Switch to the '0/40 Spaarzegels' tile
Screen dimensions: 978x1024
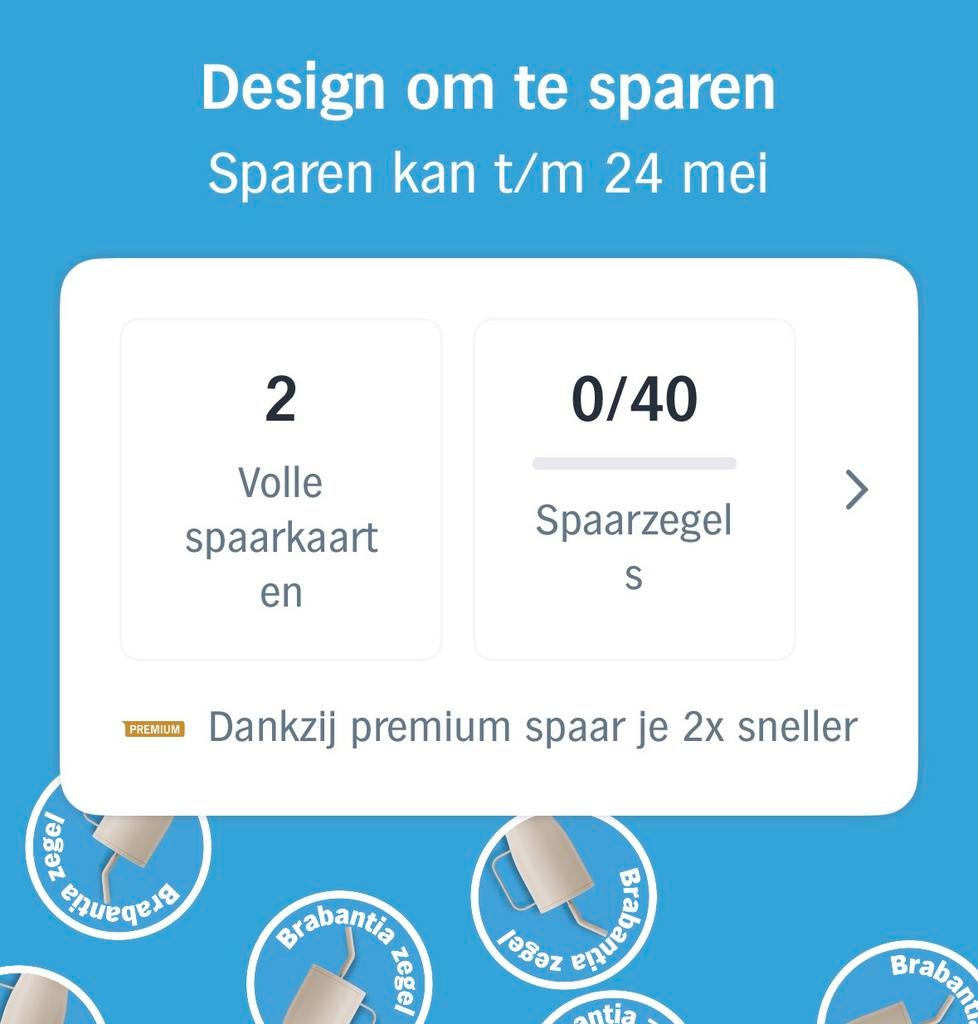point(635,487)
